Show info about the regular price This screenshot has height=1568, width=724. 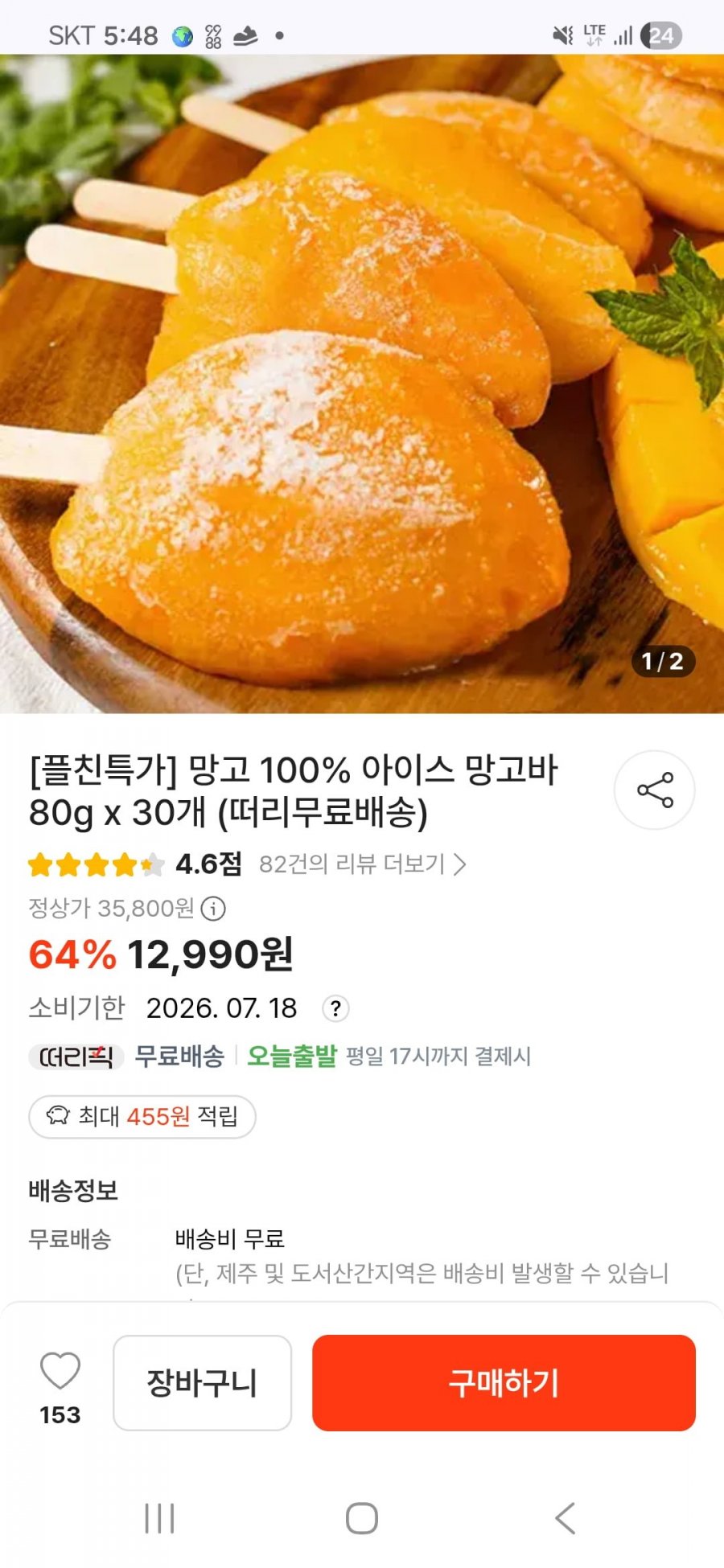(x=213, y=909)
